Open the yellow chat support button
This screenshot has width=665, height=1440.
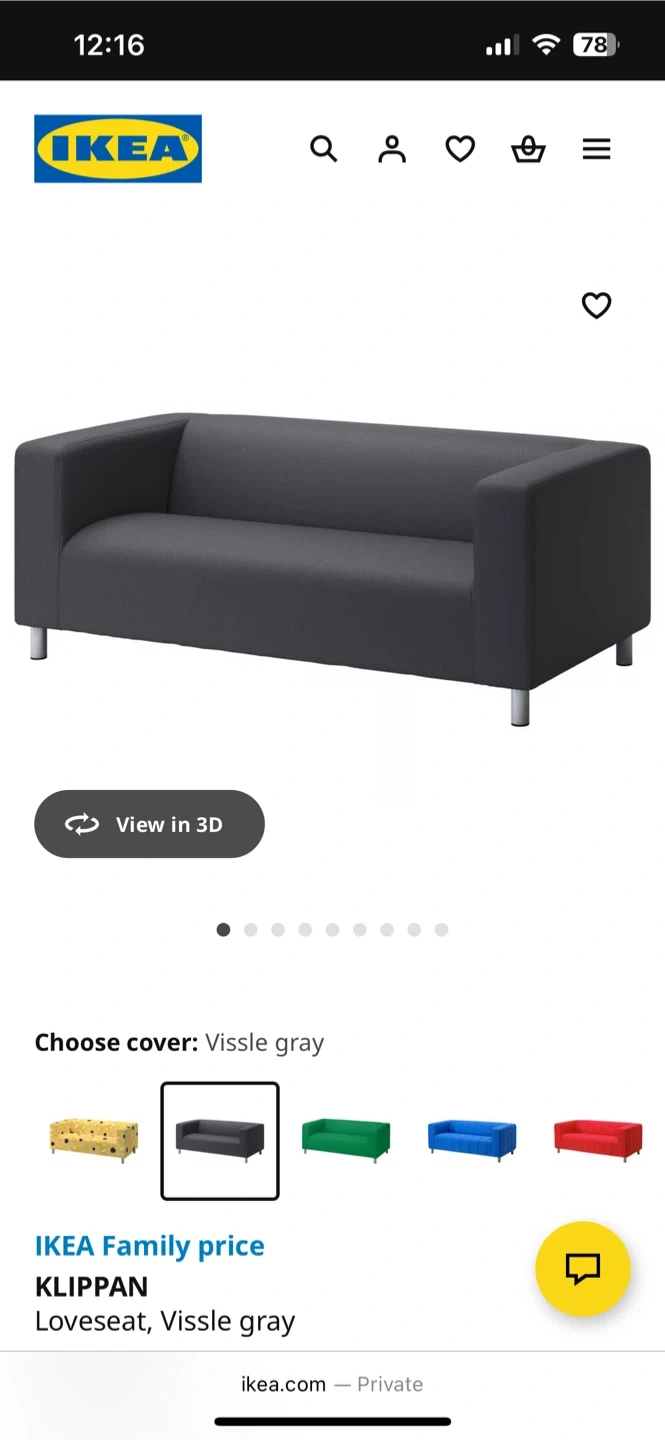[582, 1268]
